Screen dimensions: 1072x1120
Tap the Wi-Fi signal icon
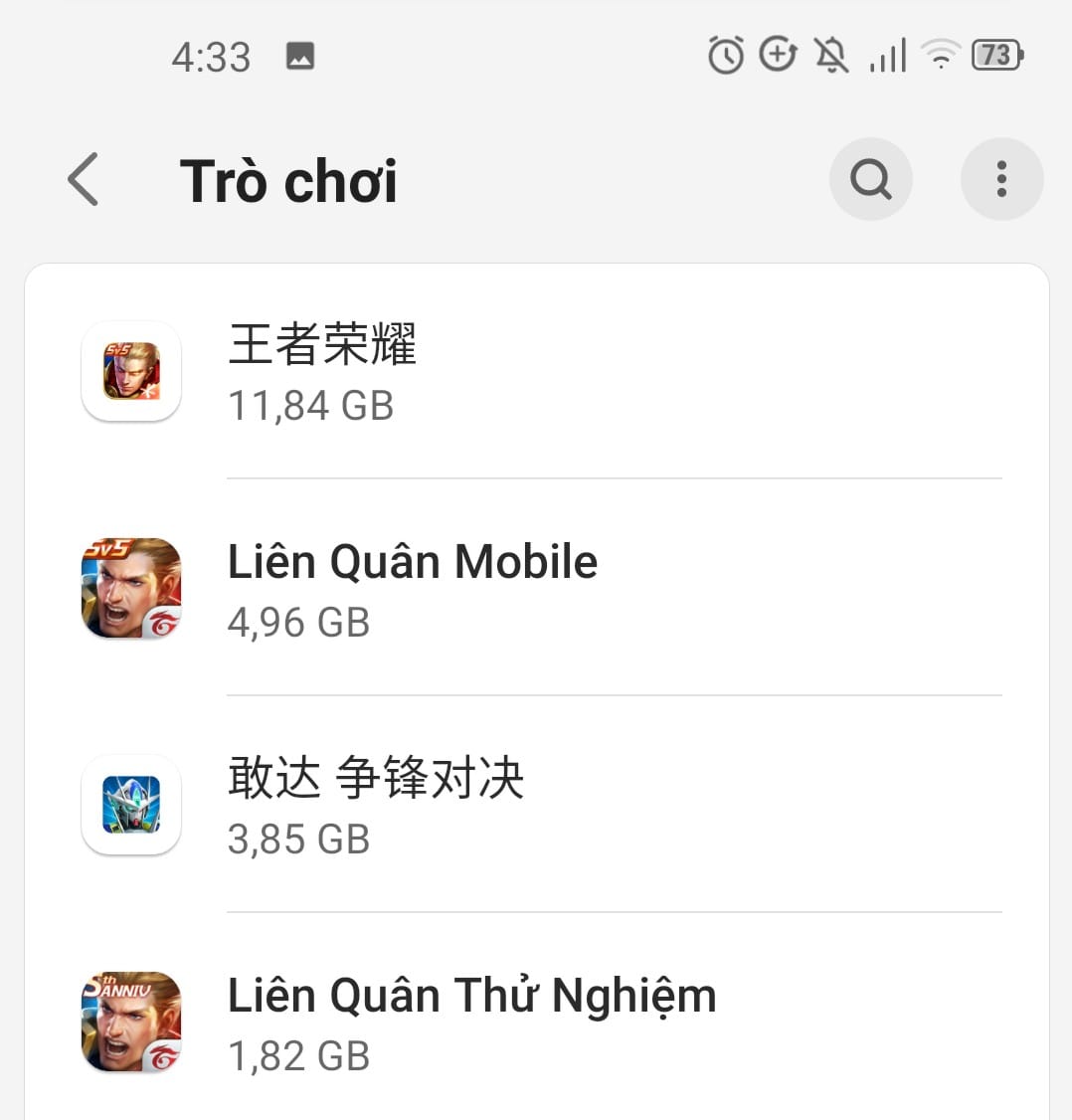[x=939, y=57]
